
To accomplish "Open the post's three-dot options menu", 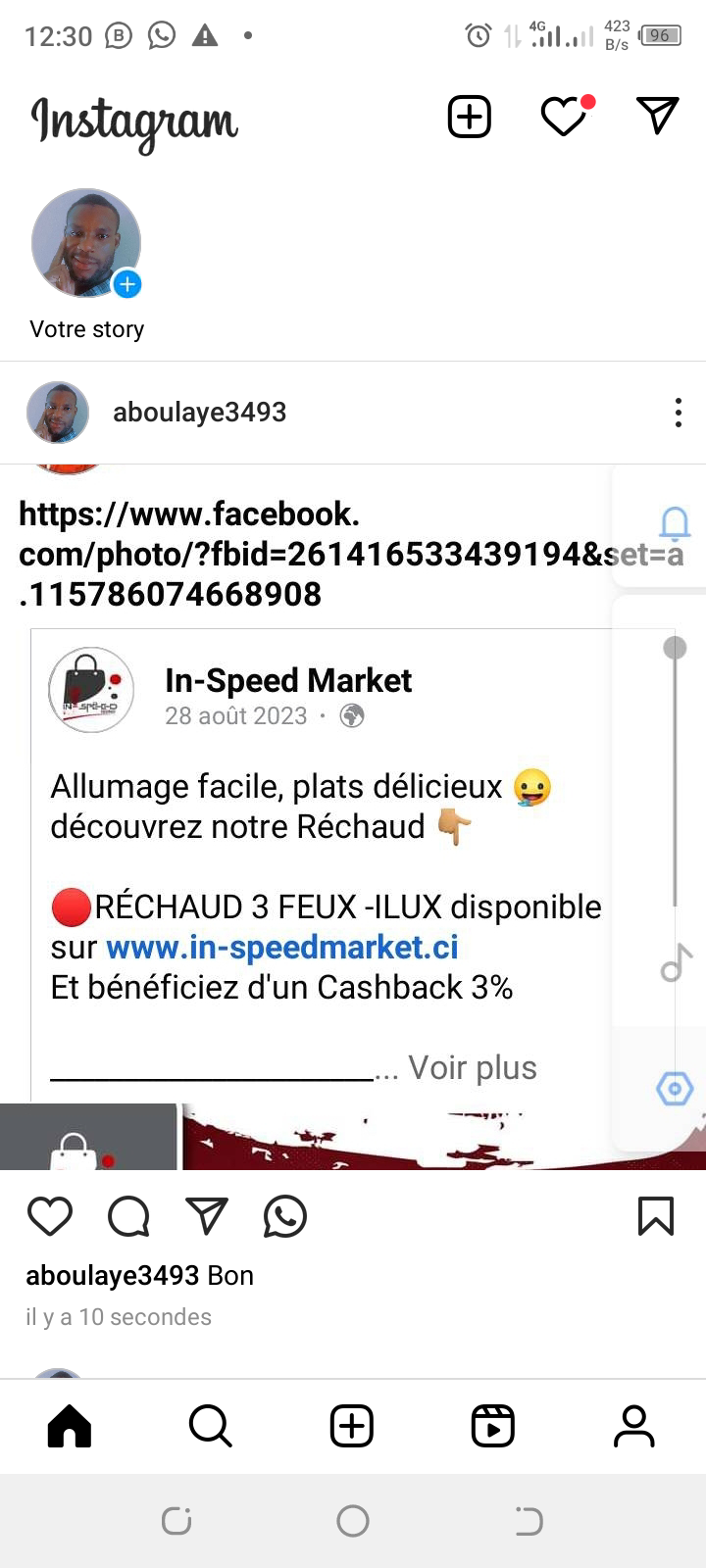I will pos(678,413).
